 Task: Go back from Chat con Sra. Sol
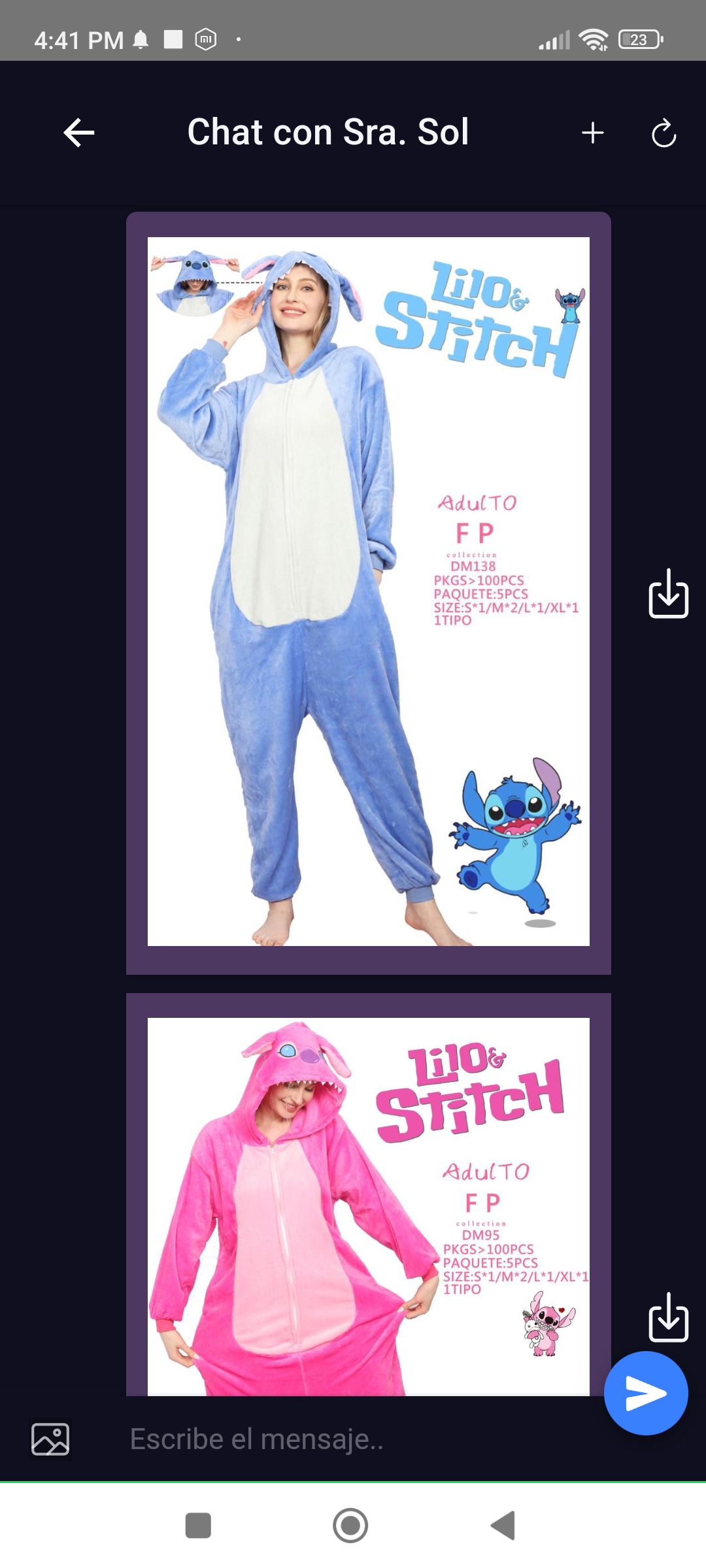tap(79, 133)
